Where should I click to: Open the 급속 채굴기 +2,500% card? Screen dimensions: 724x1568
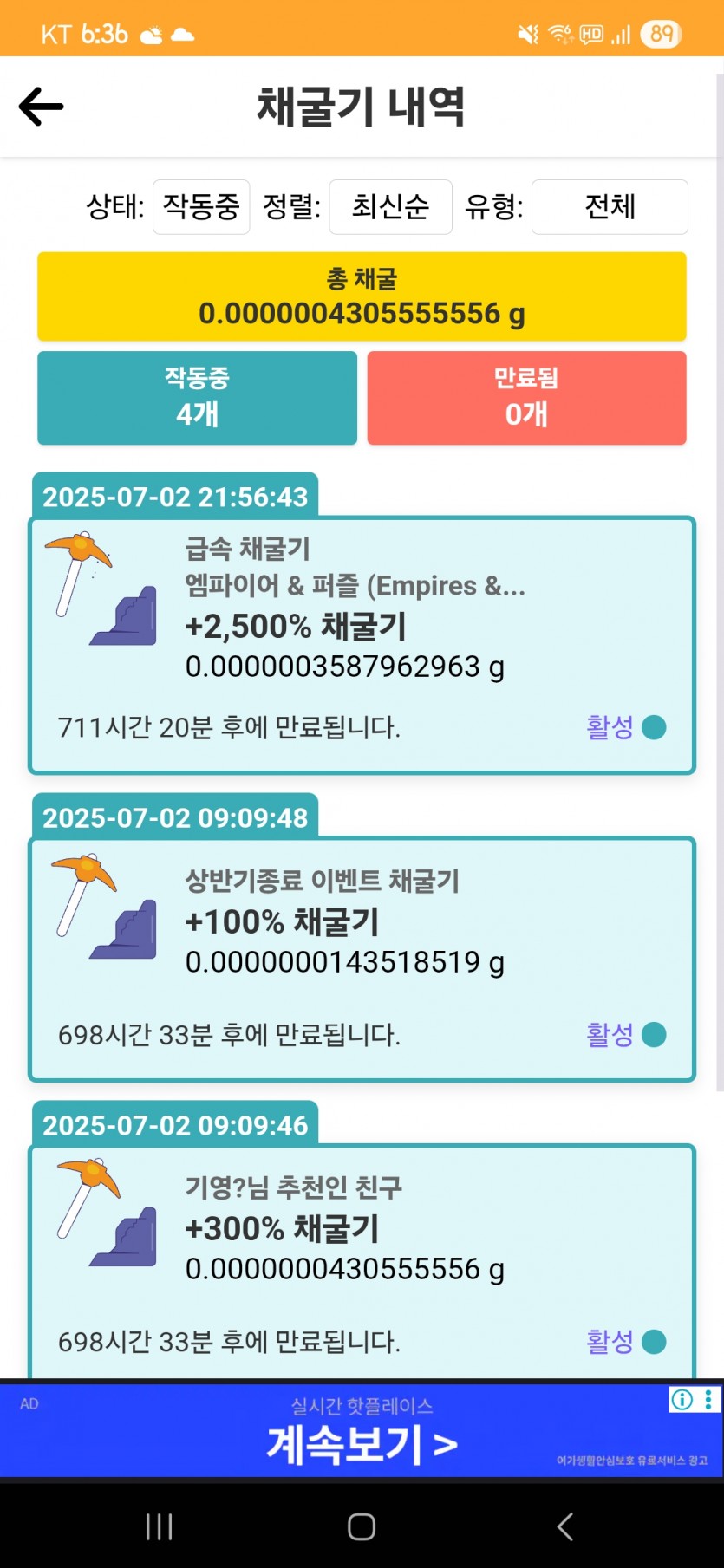362,646
